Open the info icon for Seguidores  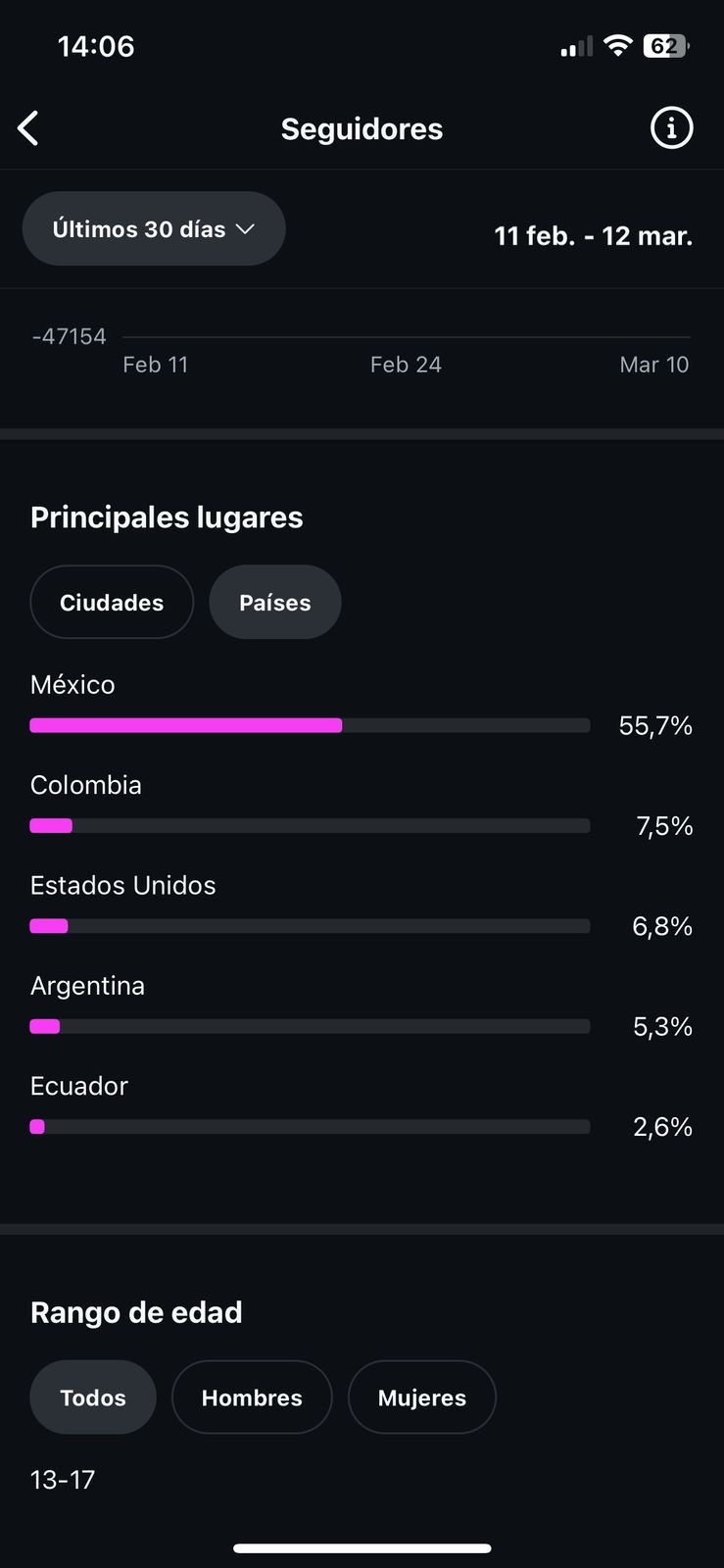(671, 128)
